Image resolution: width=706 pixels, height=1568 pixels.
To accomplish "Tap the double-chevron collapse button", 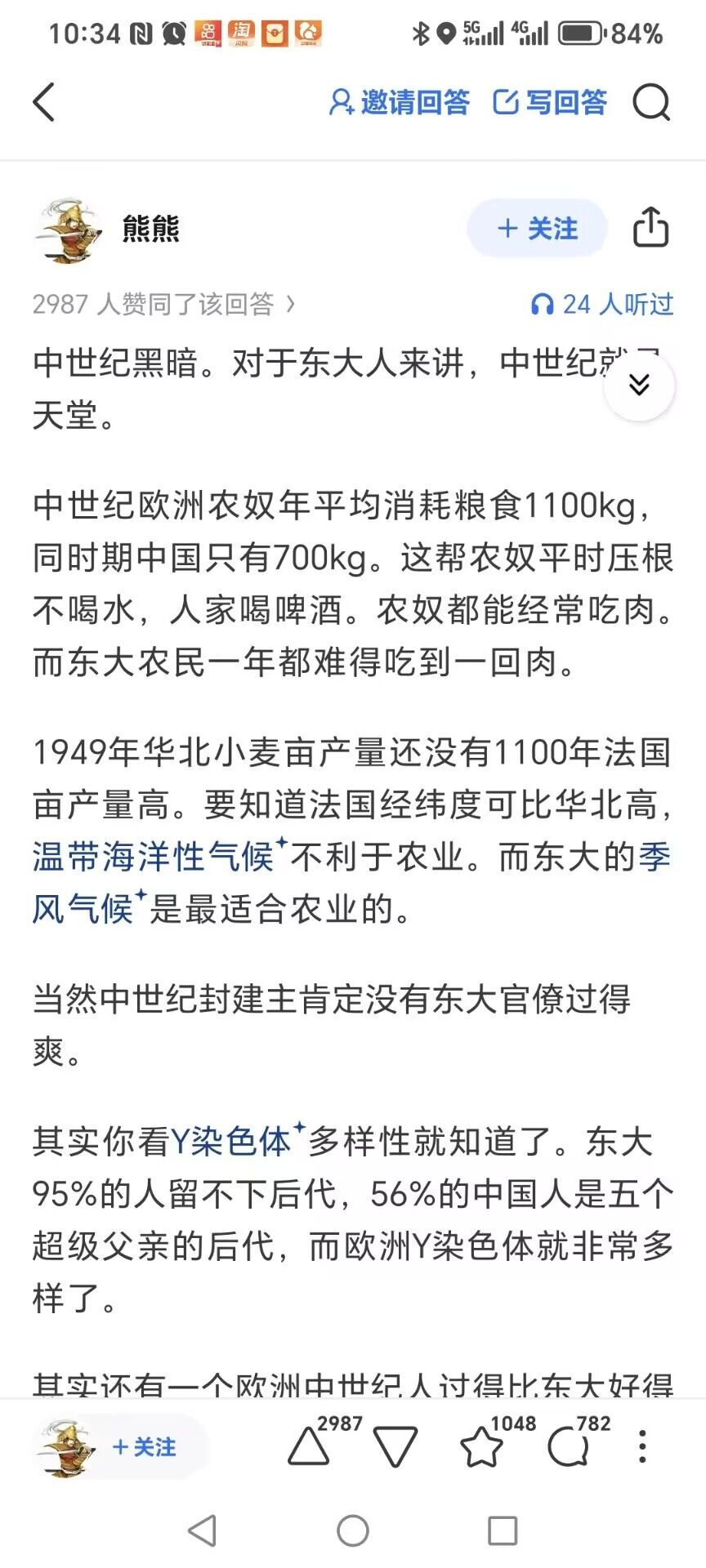I will 639,385.
